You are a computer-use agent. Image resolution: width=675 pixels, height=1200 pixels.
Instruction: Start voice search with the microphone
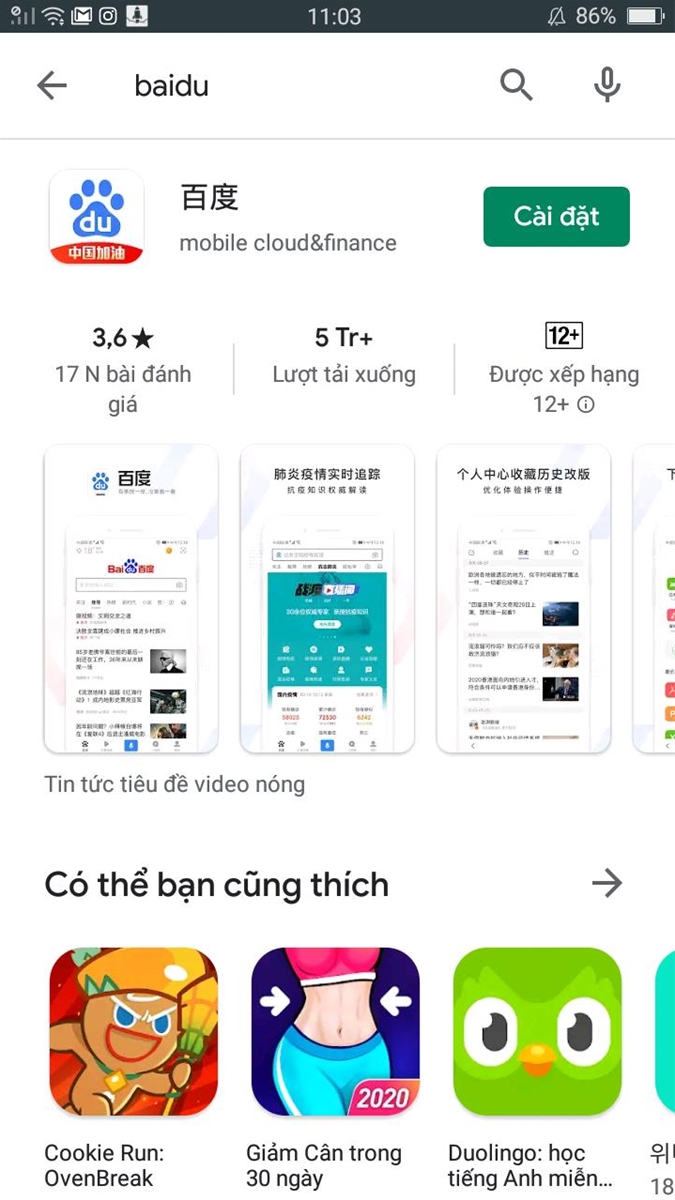(x=607, y=86)
